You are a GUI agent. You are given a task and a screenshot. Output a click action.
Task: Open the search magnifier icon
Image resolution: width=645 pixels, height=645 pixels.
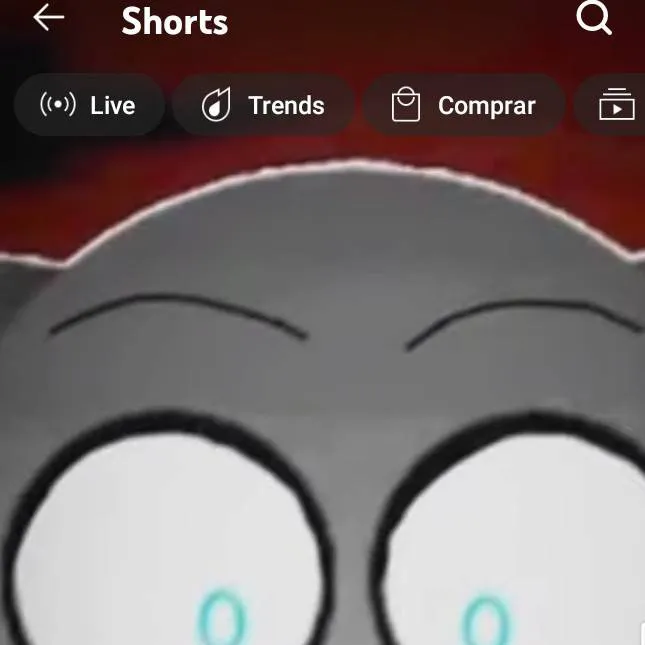(594, 18)
